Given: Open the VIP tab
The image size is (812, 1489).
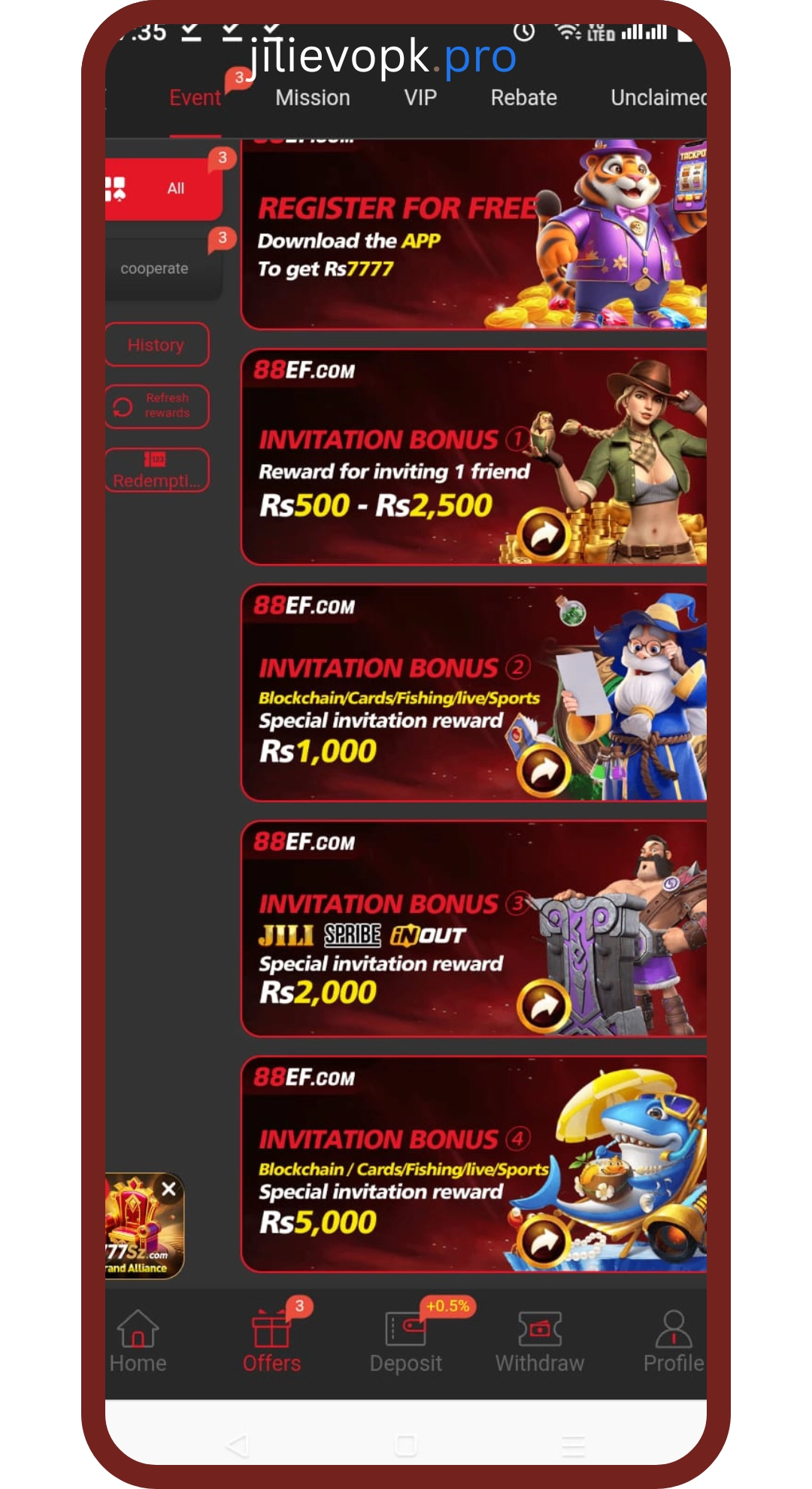Looking at the screenshot, I should [x=420, y=98].
